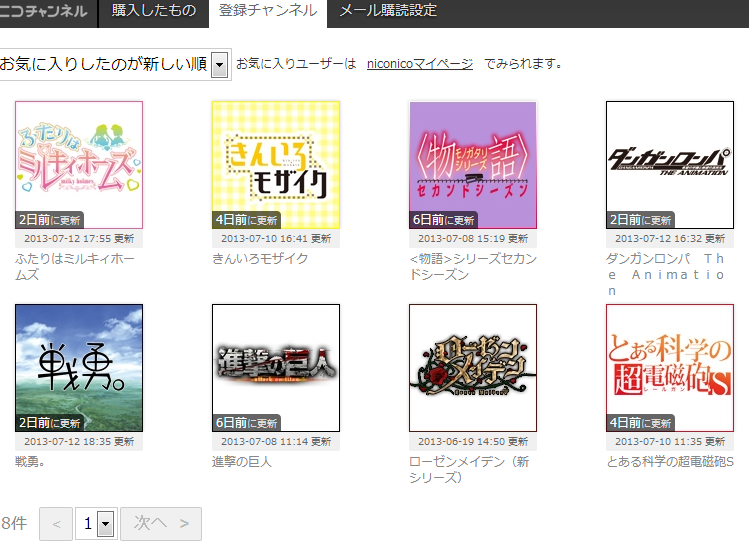The width and height of the screenshot is (749, 547).
Task: Open the ふたりはミルキィホームズ channel
Action: coord(79,165)
